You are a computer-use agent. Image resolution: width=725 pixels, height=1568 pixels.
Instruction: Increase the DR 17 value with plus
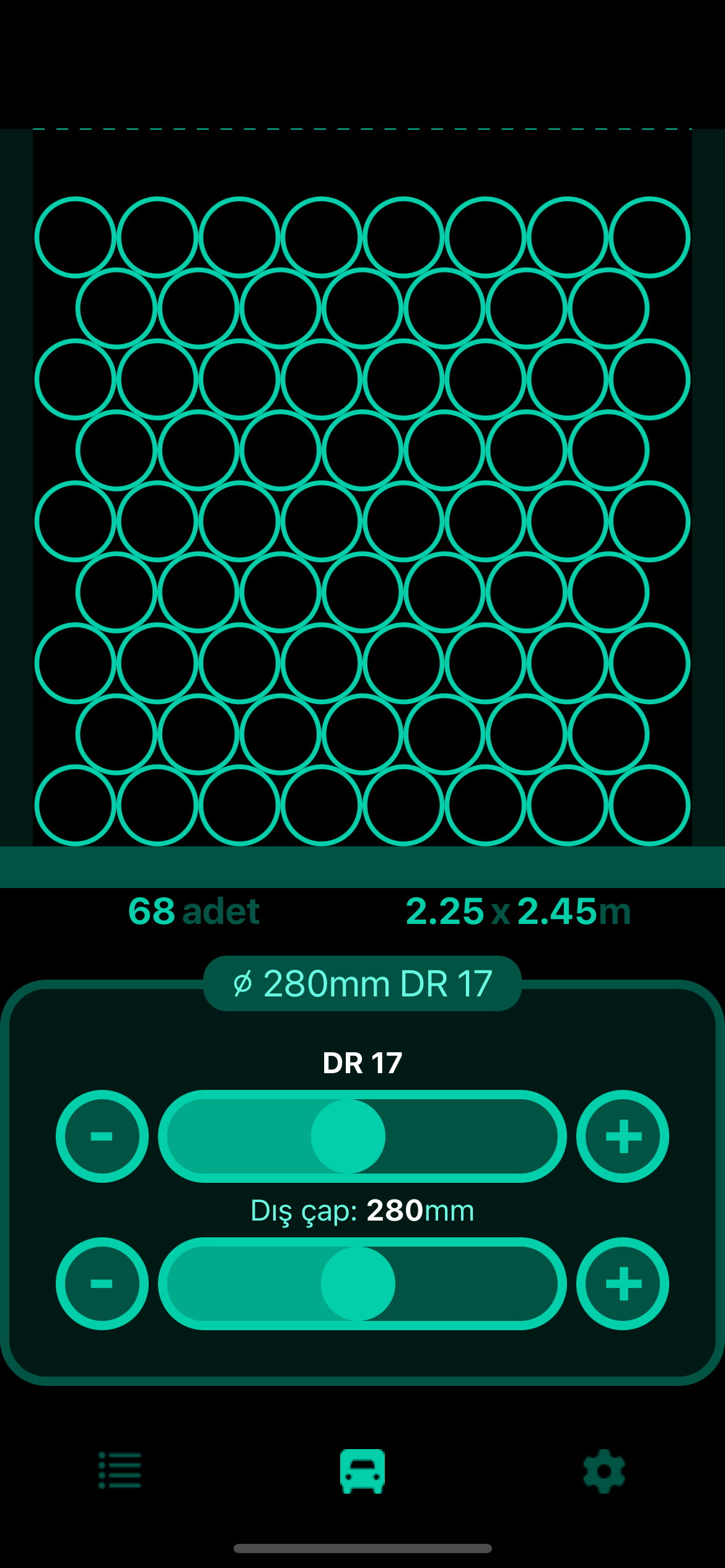(x=623, y=1136)
